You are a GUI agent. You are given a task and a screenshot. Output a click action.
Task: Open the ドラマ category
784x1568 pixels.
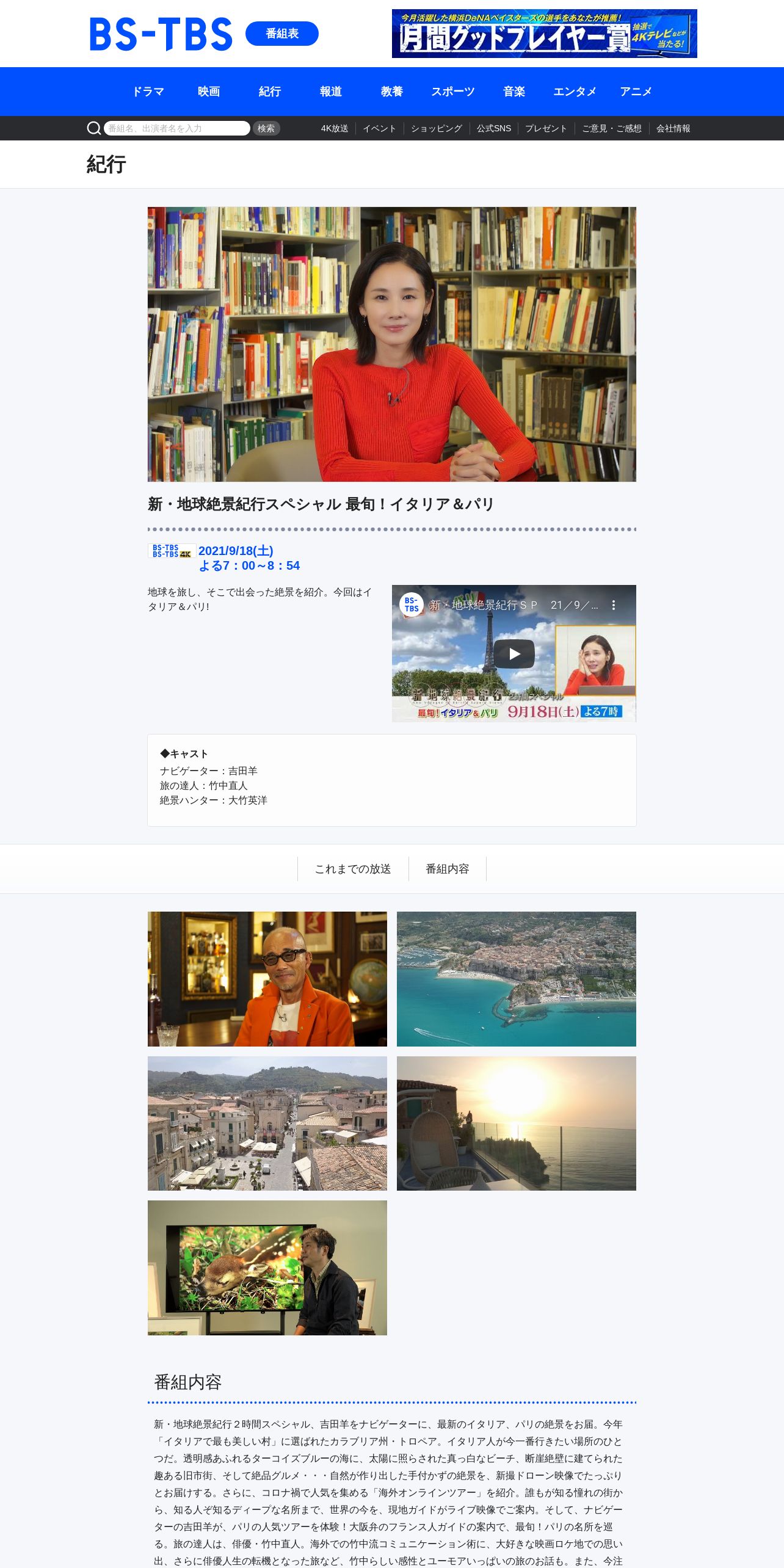[x=148, y=92]
